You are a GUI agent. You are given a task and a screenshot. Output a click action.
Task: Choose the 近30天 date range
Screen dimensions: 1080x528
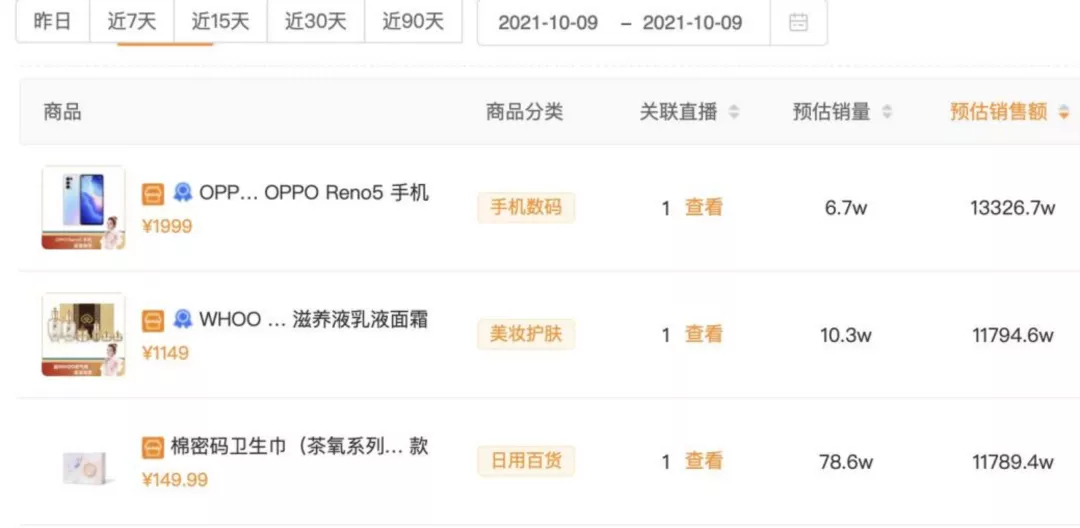click(x=315, y=21)
